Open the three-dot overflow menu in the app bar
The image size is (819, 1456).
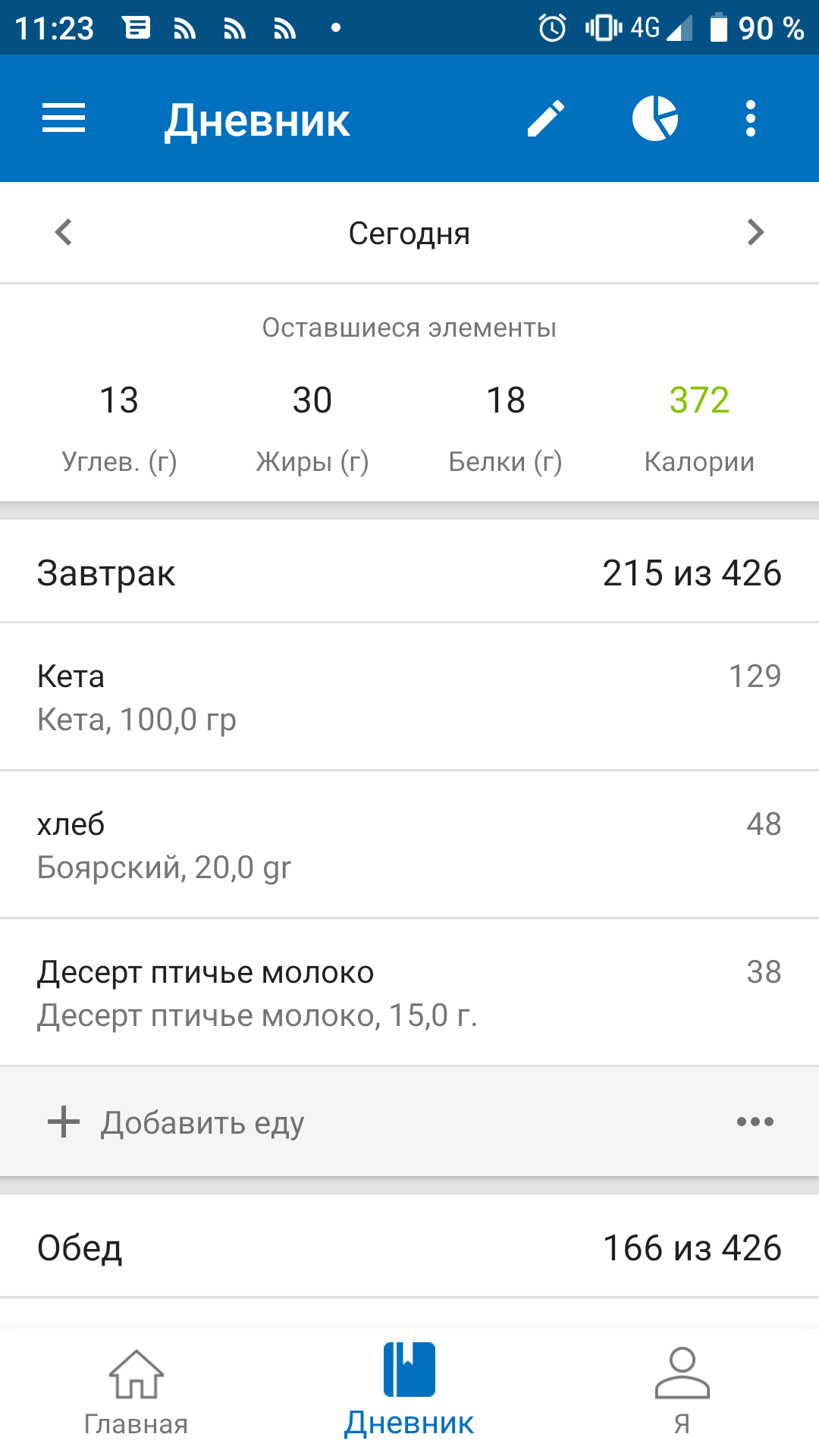click(751, 119)
